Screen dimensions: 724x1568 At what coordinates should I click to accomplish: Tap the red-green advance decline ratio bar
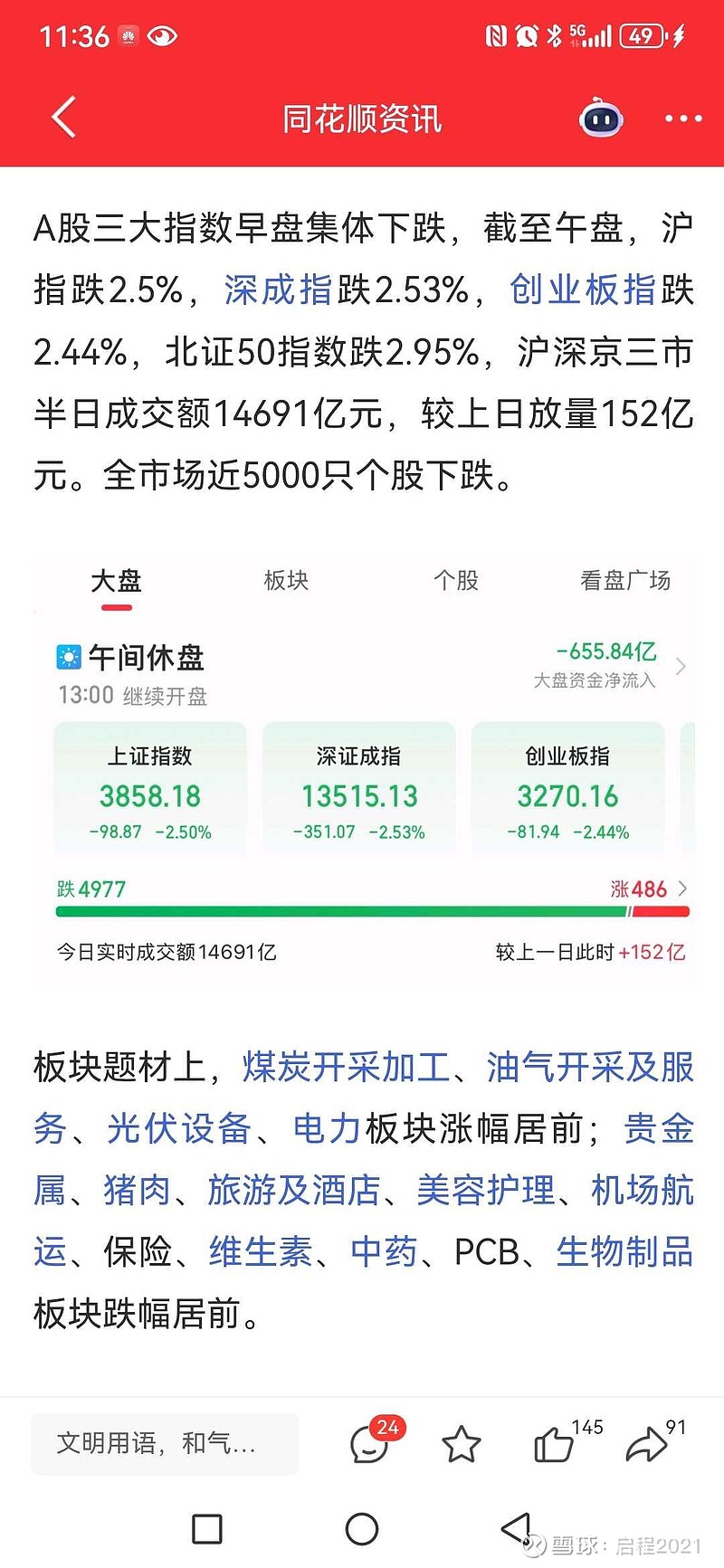(x=362, y=914)
